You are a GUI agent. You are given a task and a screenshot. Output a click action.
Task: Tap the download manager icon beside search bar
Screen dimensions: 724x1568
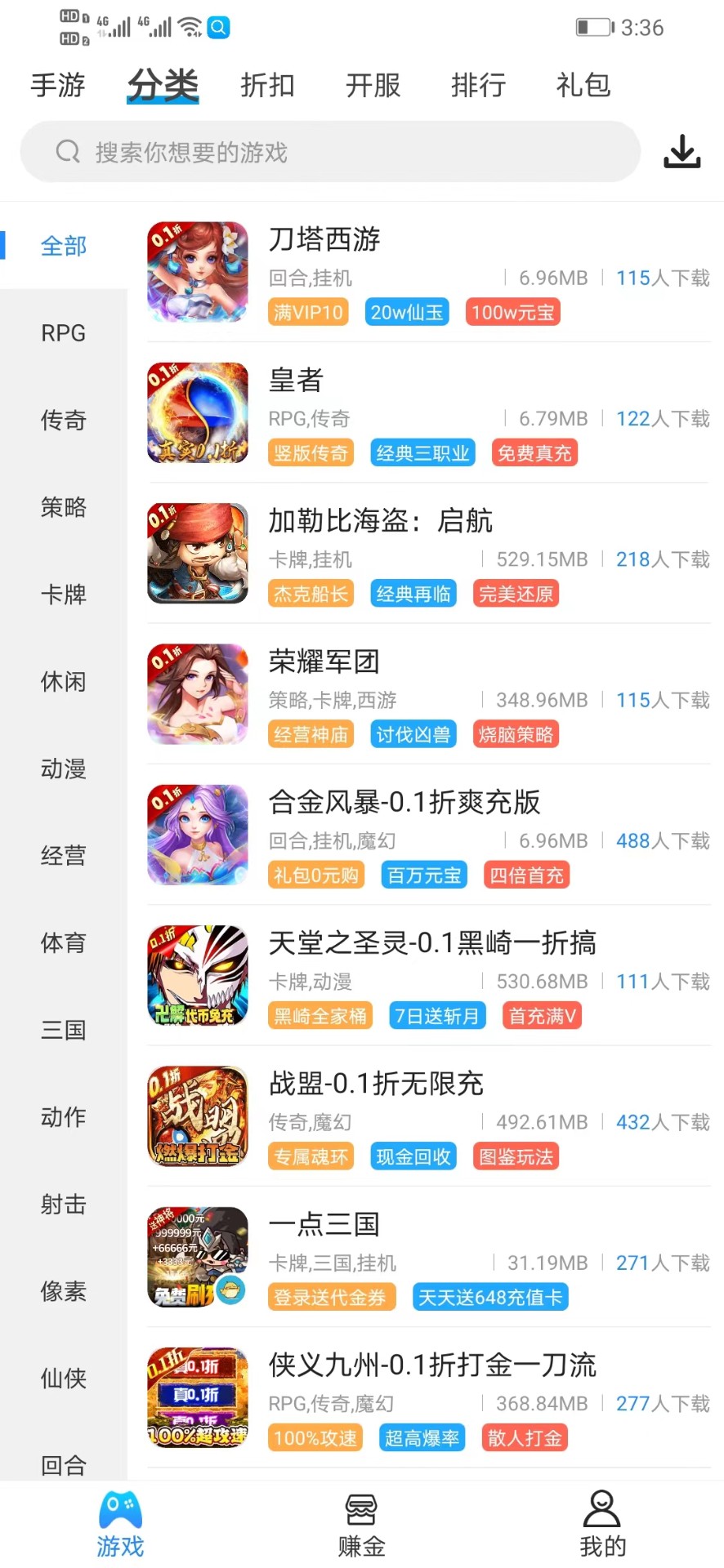pyautogui.click(x=682, y=152)
